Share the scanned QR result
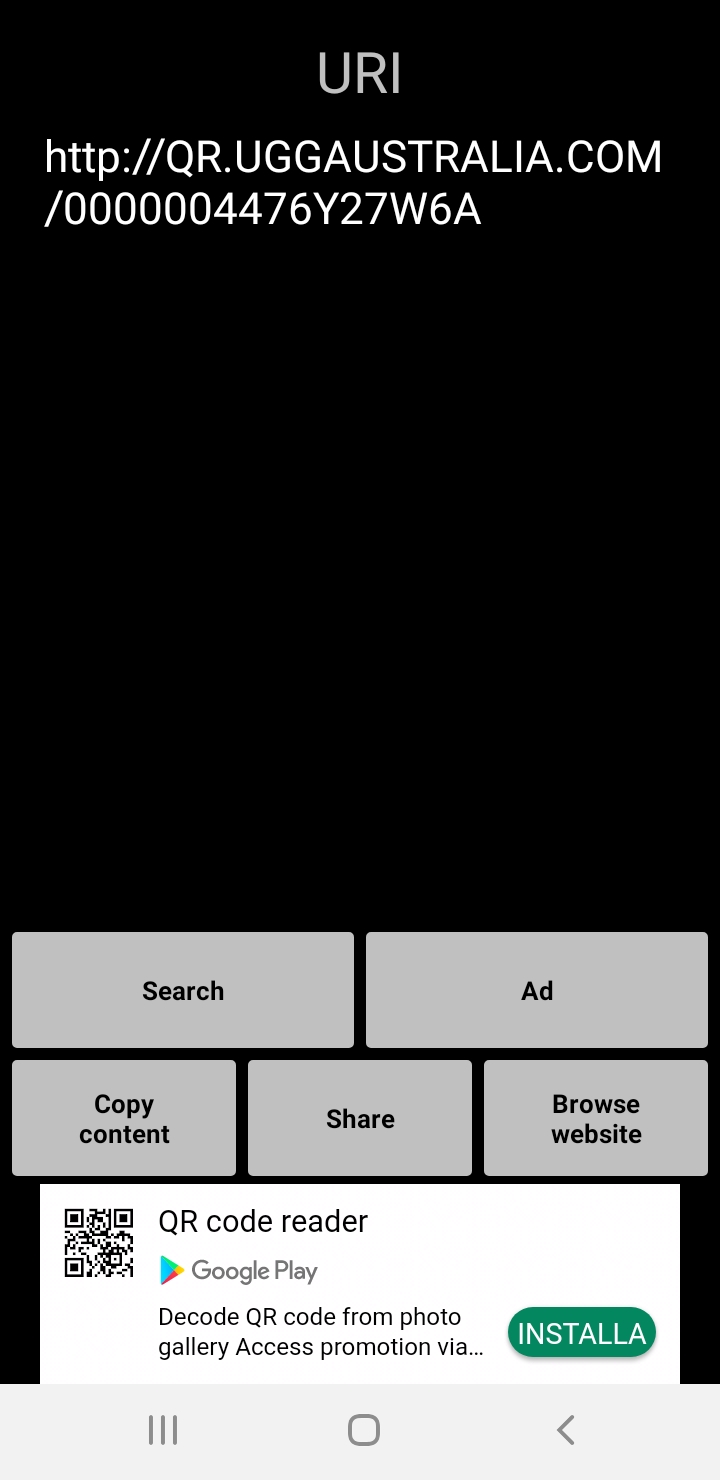Screen dimensions: 720x1480 (x=360, y=1118)
